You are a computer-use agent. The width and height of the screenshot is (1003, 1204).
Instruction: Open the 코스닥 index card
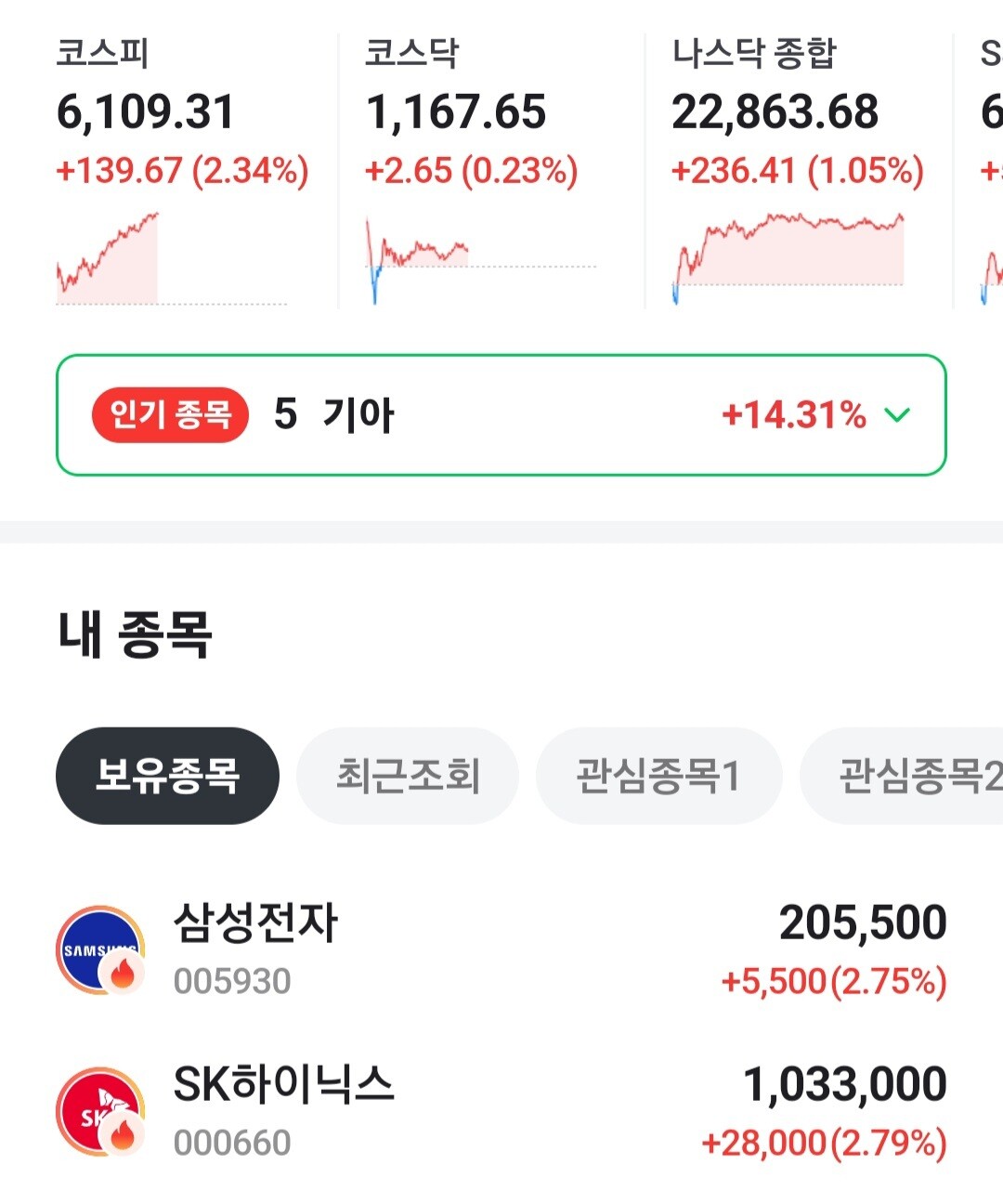click(x=491, y=171)
